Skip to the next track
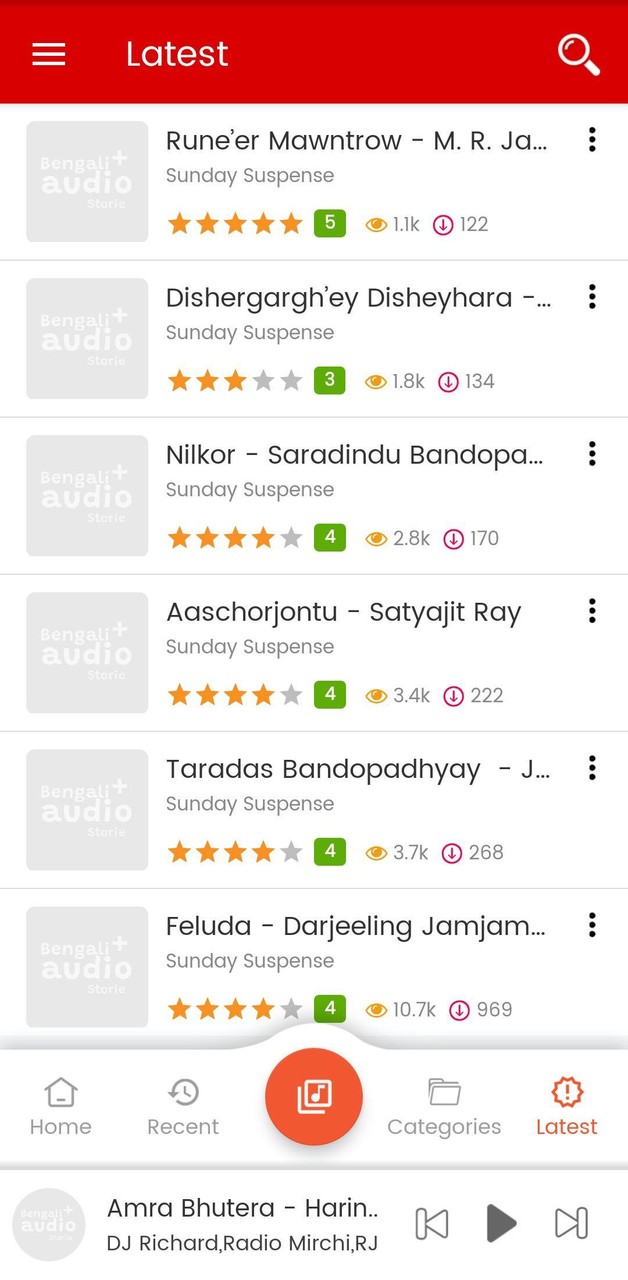This screenshot has height=1280, width=628. [571, 1223]
